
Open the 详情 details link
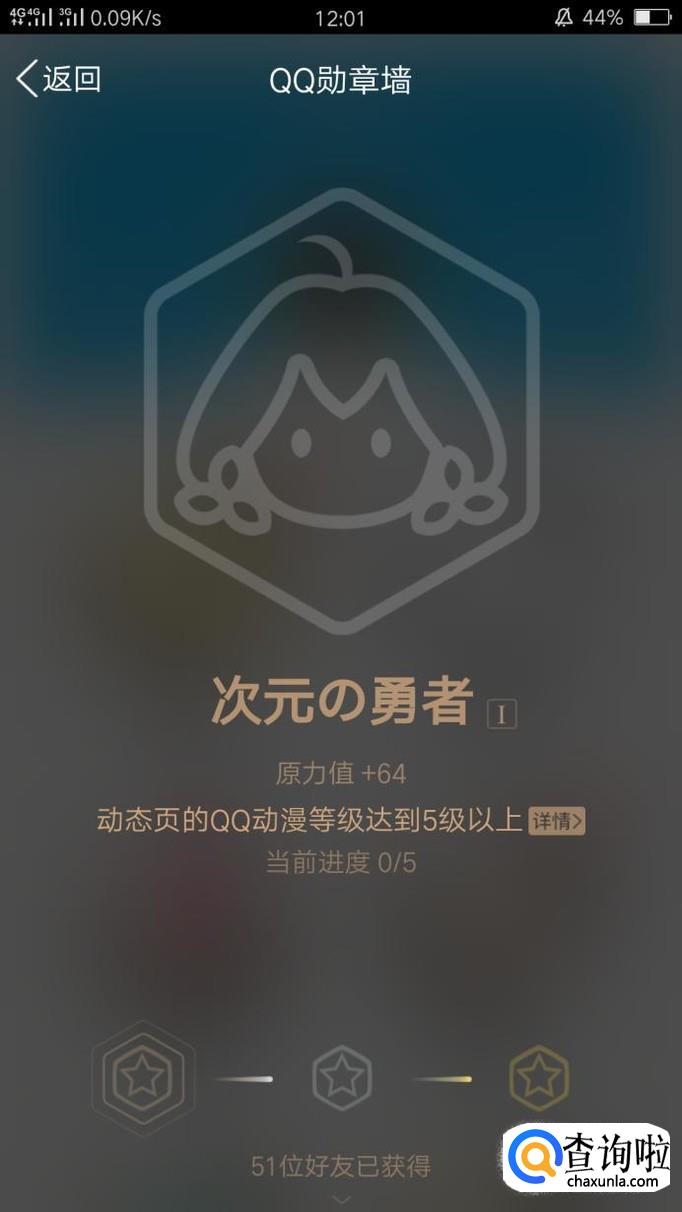point(556,821)
